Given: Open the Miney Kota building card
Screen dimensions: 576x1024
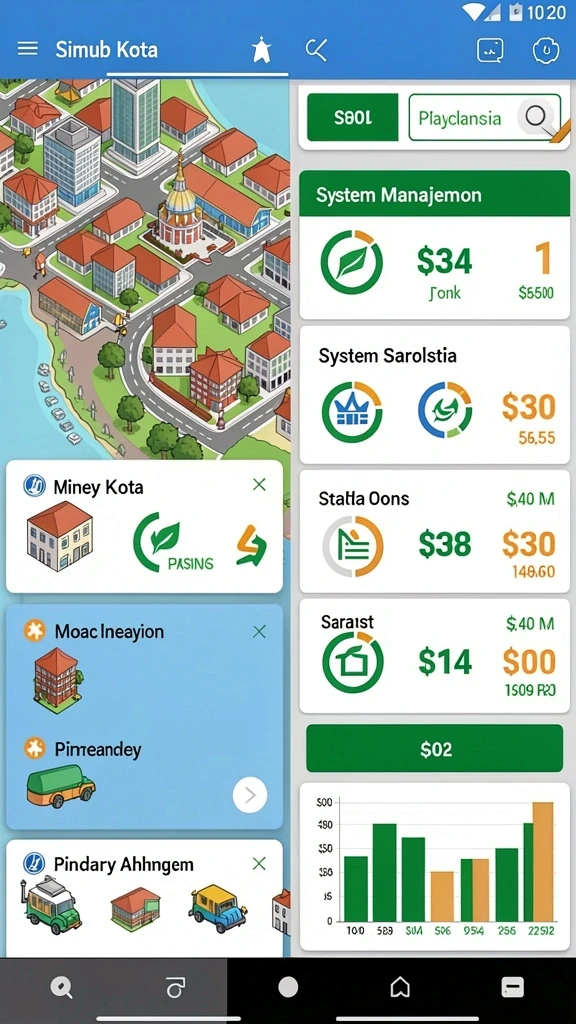Looking at the screenshot, I should pyautogui.click(x=144, y=526).
